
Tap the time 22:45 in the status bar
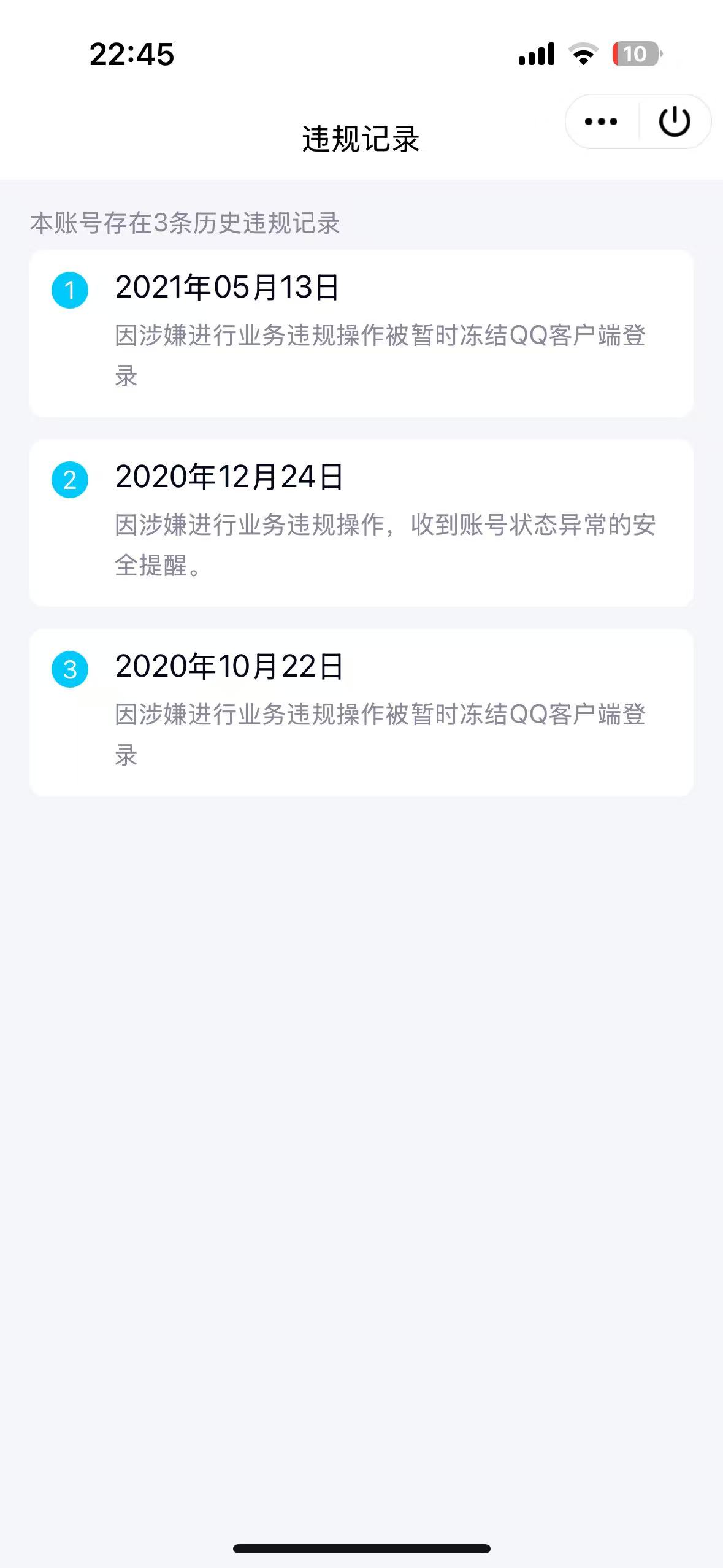click(132, 54)
